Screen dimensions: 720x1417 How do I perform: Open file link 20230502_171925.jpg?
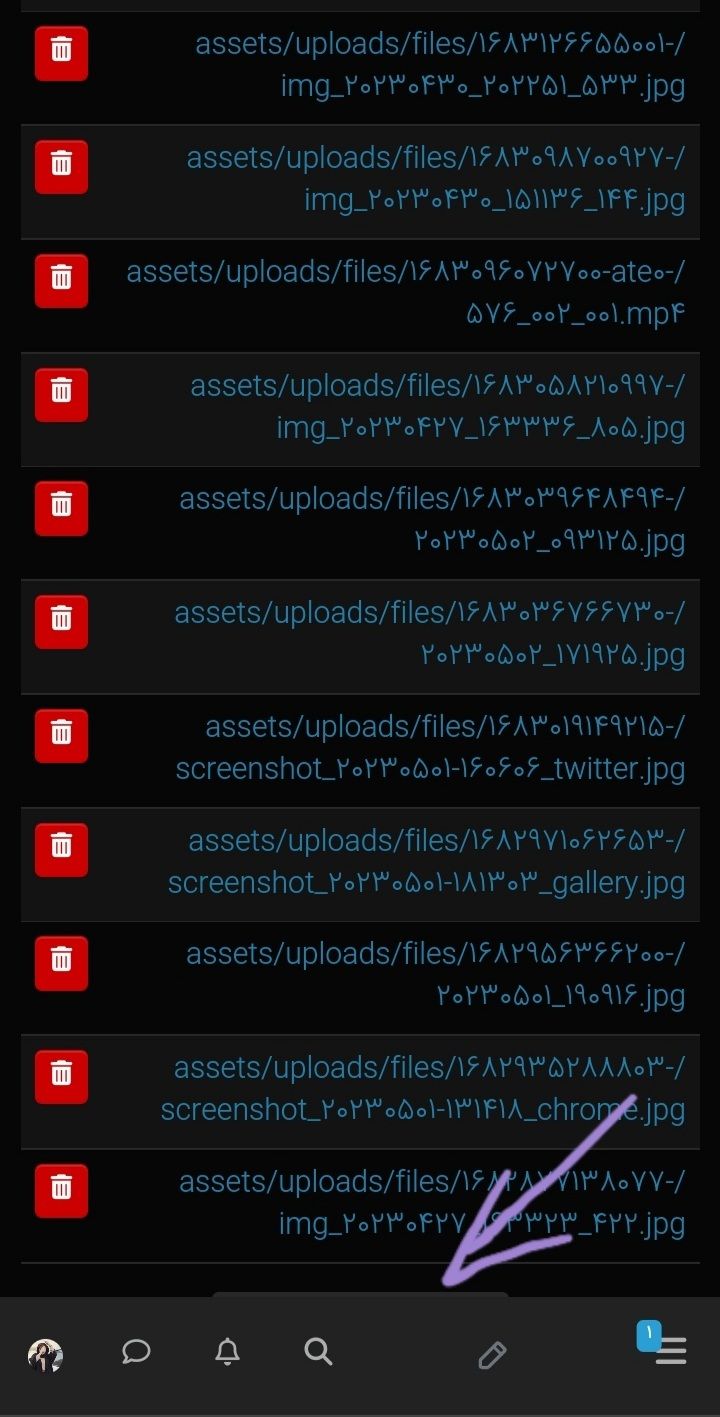point(430,634)
